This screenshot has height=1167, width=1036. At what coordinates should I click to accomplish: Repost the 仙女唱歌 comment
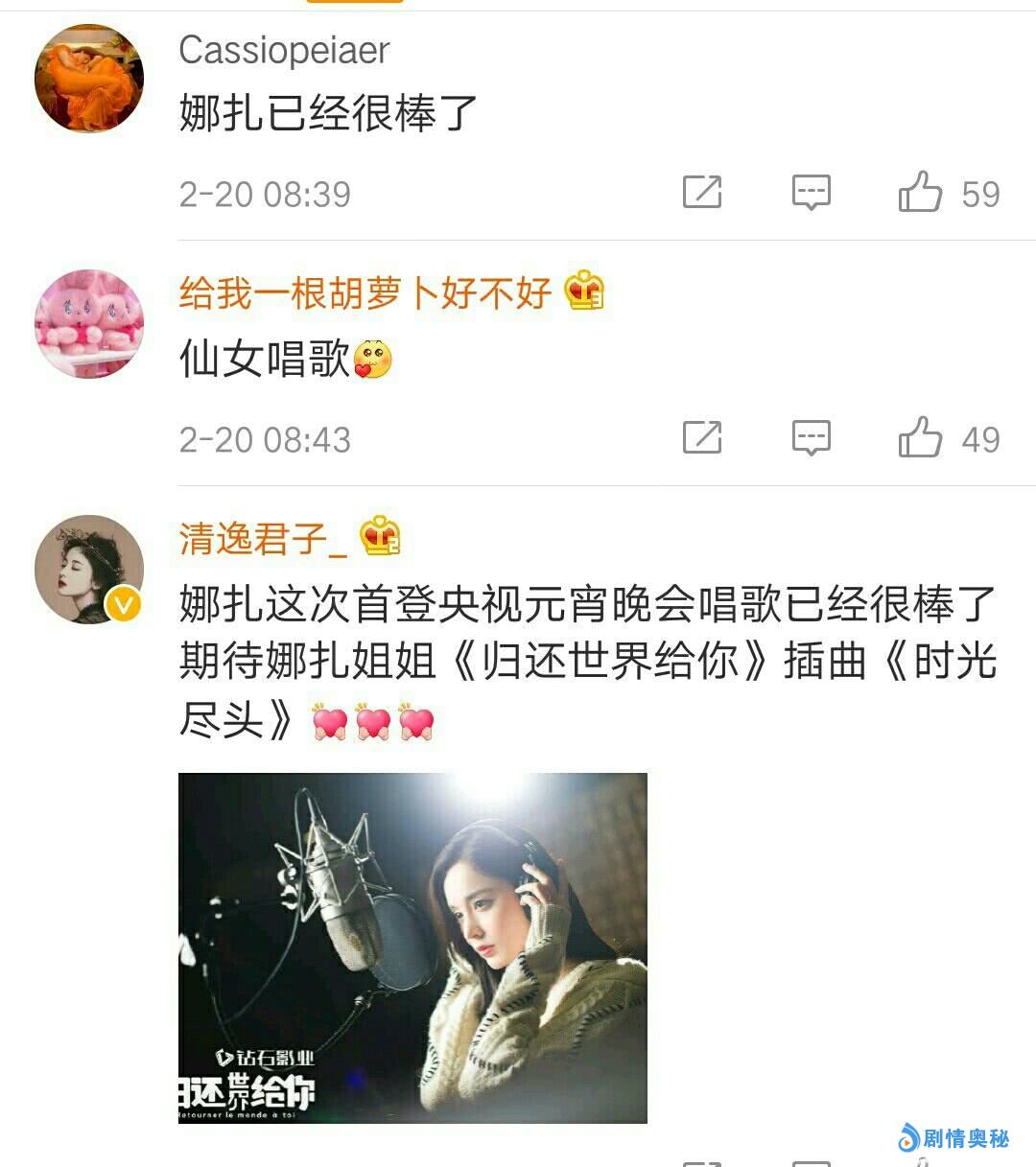pos(702,438)
